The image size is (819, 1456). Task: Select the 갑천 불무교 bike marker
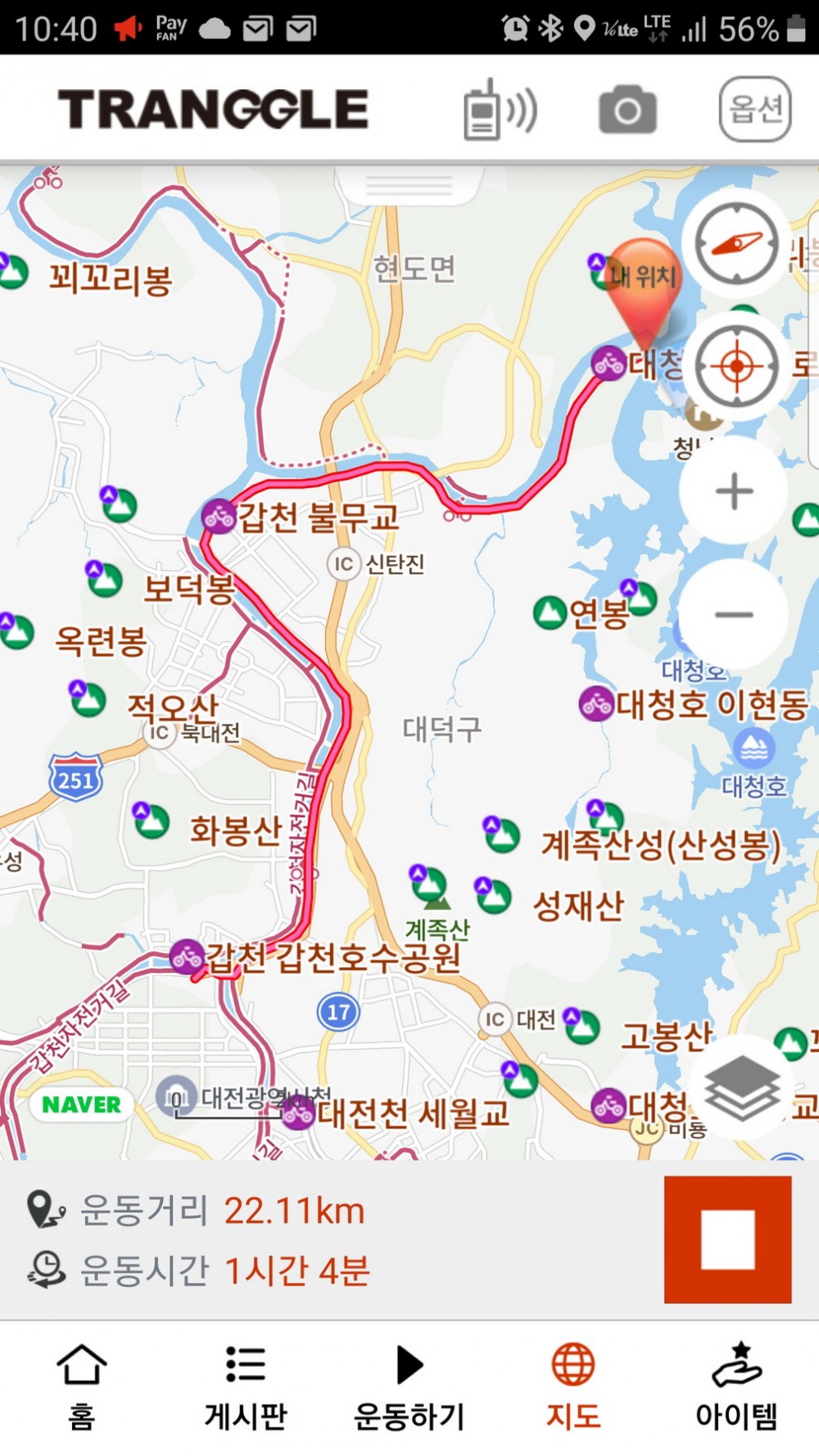tap(219, 518)
